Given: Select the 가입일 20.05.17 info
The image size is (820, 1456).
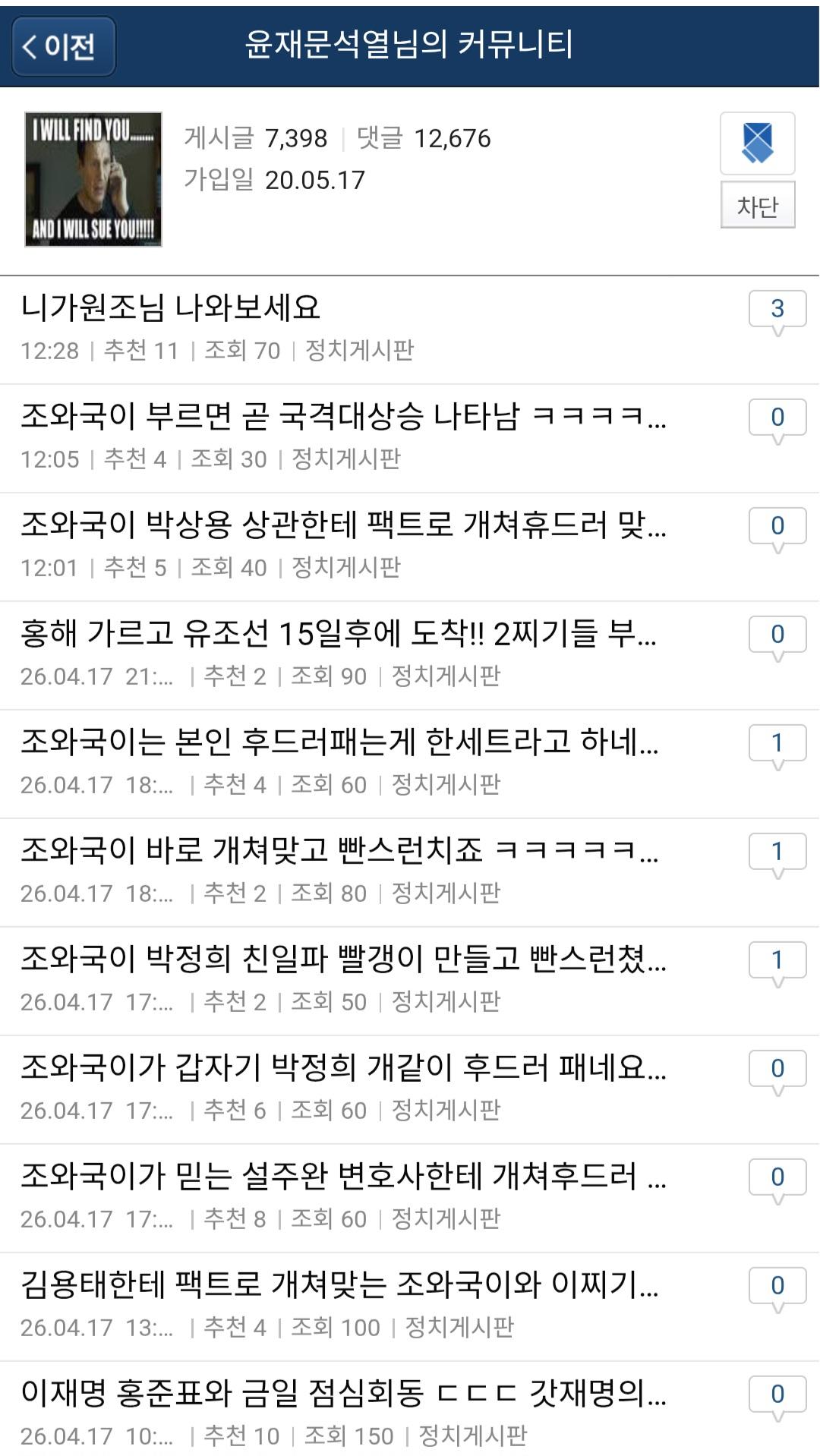Looking at the screenshot, I should [x=273, y=181].
